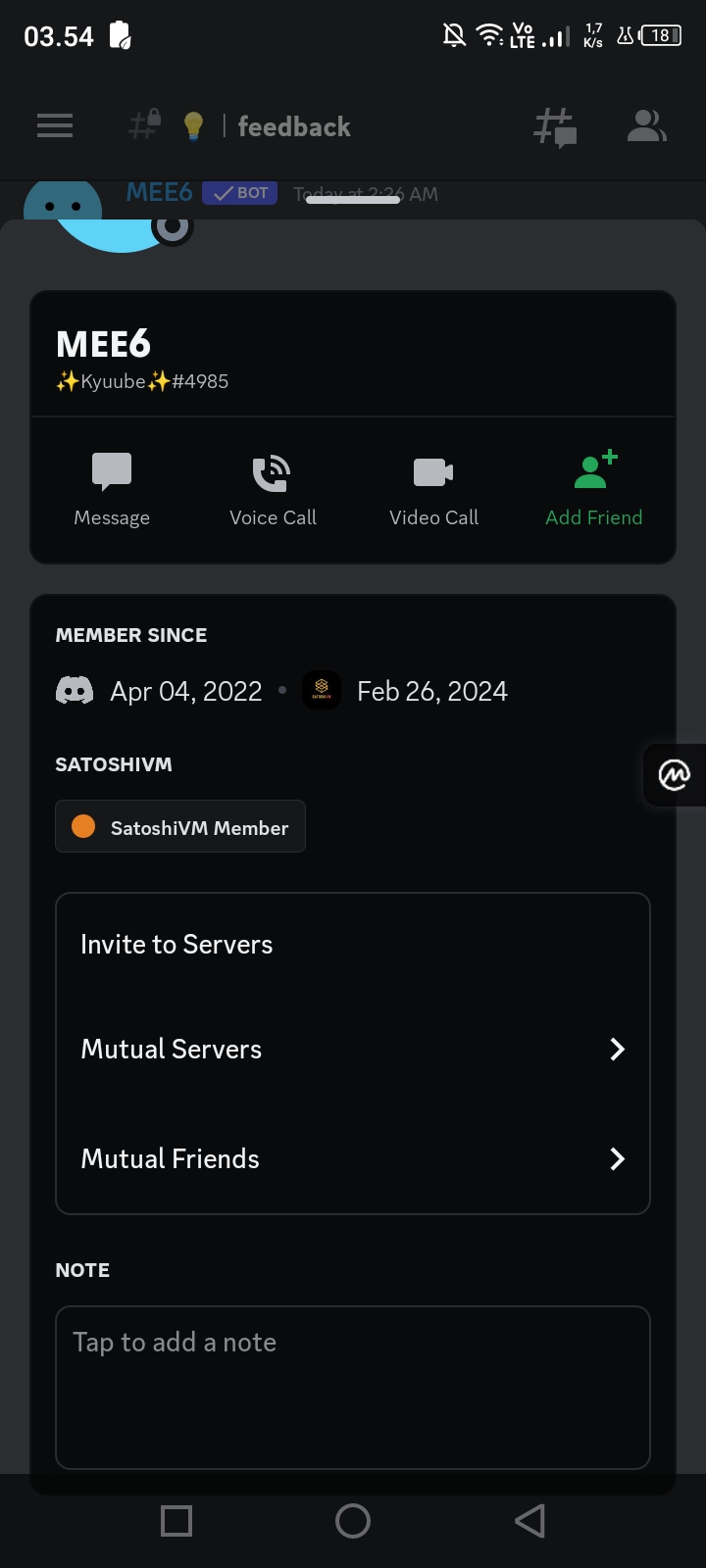
Task: Select the SatoshiVM Member role chip
Action: coord(180,827)
